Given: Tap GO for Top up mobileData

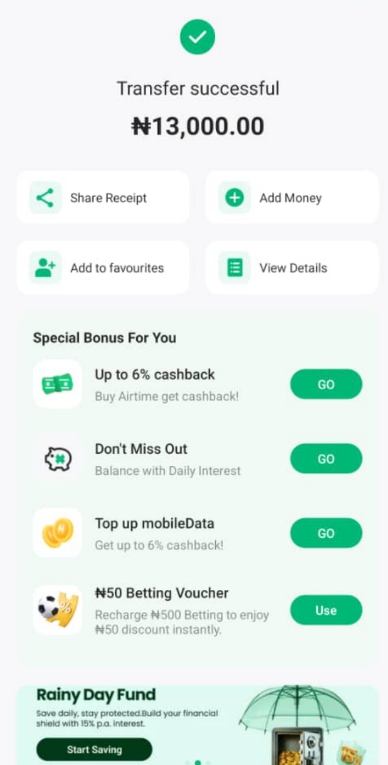Looking at the screenshot, I should click(326, 533).
